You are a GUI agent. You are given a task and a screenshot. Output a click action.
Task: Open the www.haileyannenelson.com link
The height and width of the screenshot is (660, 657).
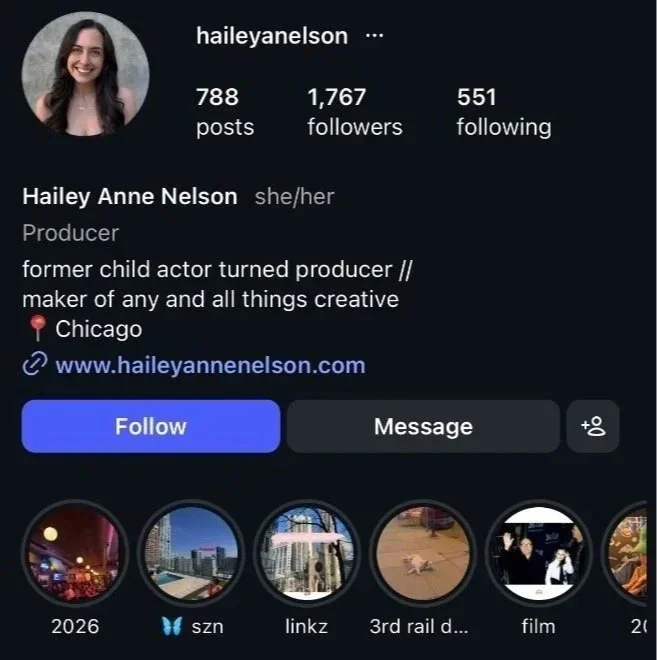pos(210,365)
